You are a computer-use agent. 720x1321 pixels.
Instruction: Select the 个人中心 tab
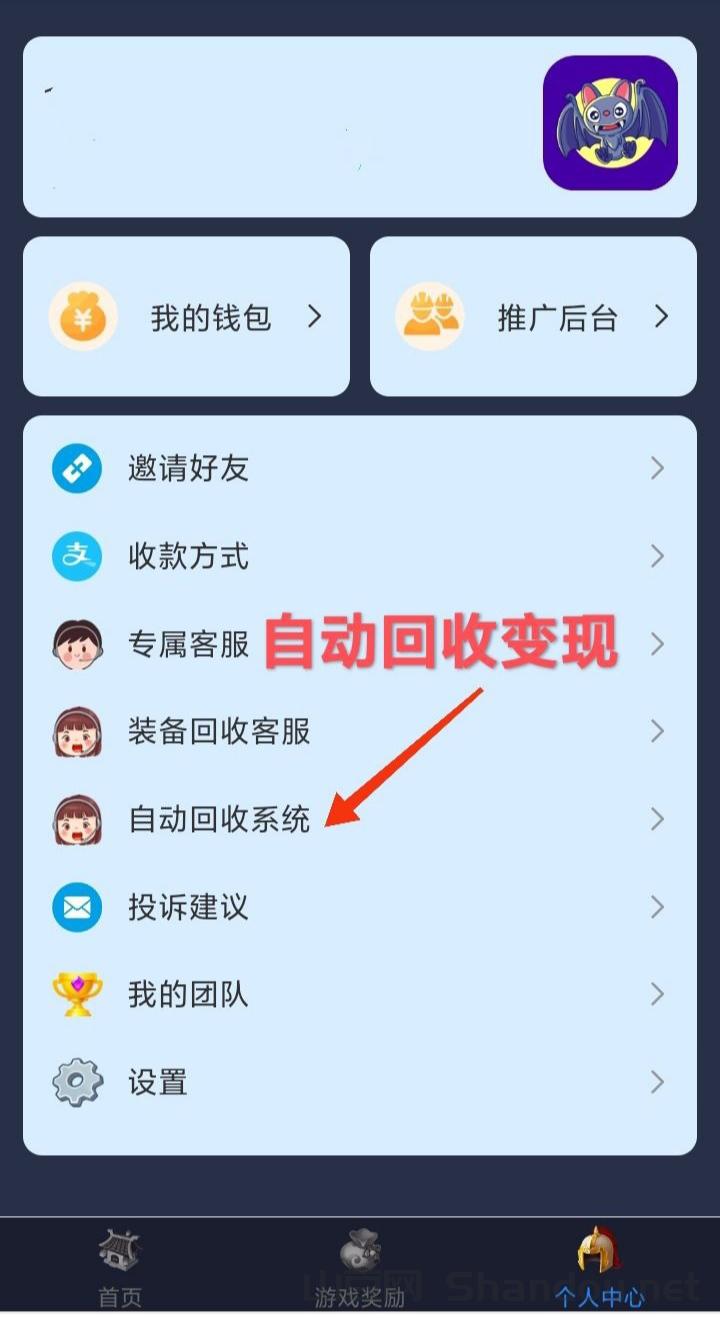click(599, 1268)
